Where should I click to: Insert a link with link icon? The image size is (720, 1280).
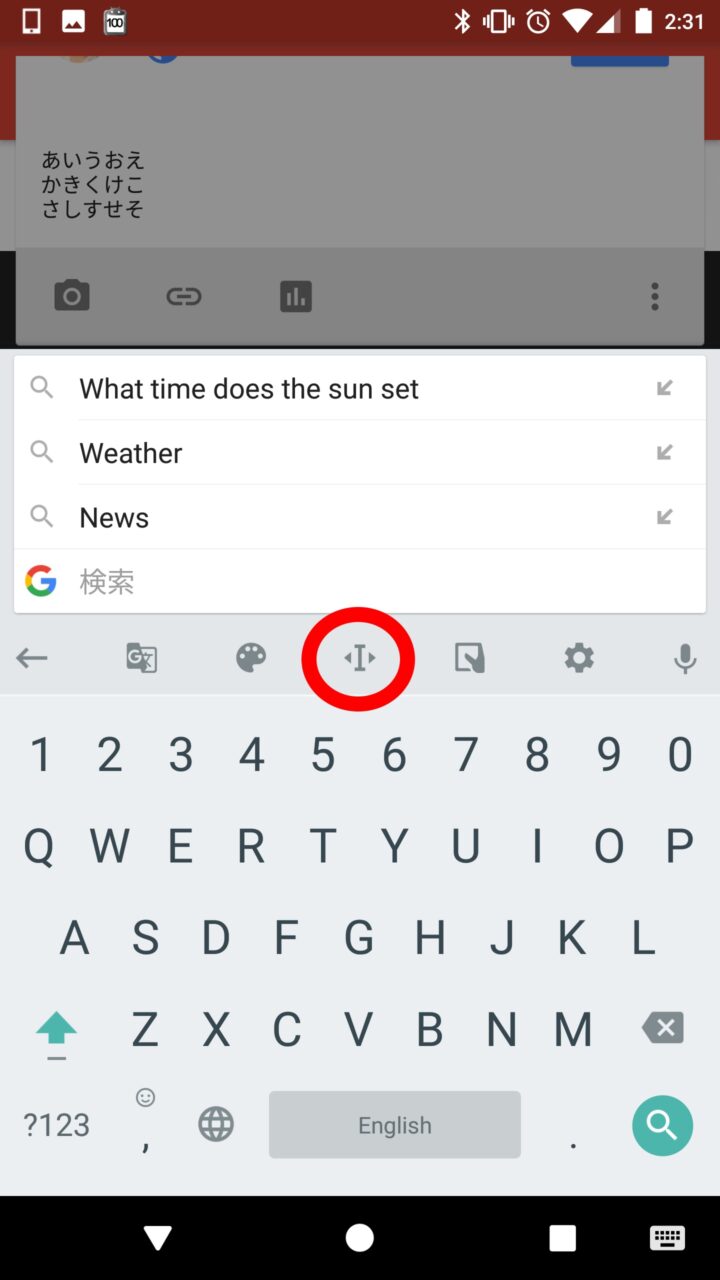click(184, 296)
